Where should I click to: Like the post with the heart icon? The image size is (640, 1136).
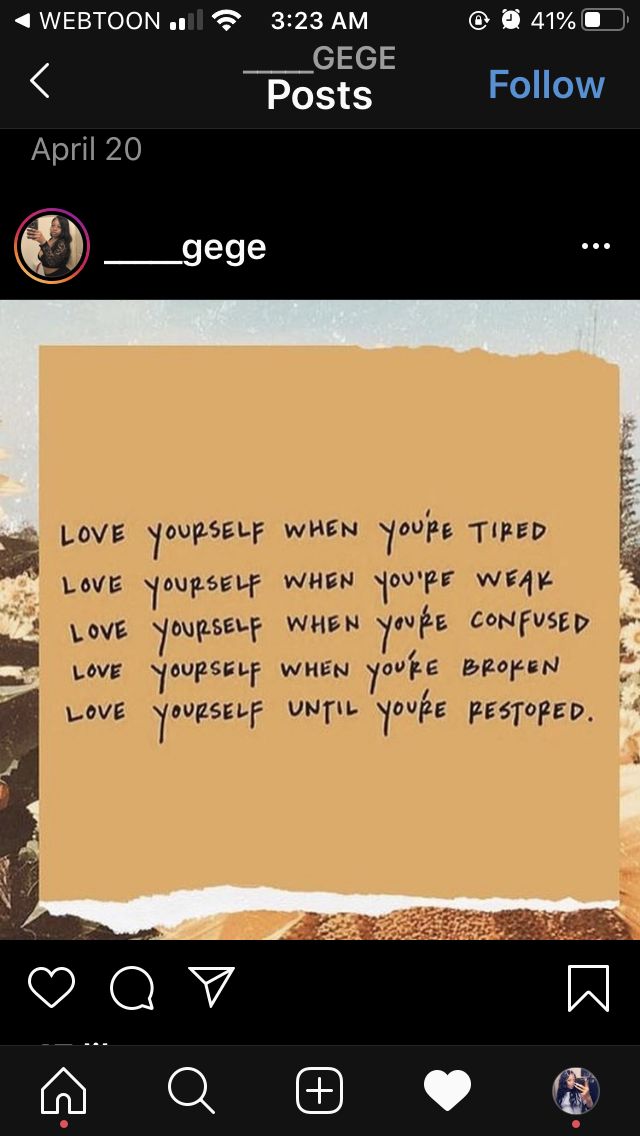tap(51, 987)
